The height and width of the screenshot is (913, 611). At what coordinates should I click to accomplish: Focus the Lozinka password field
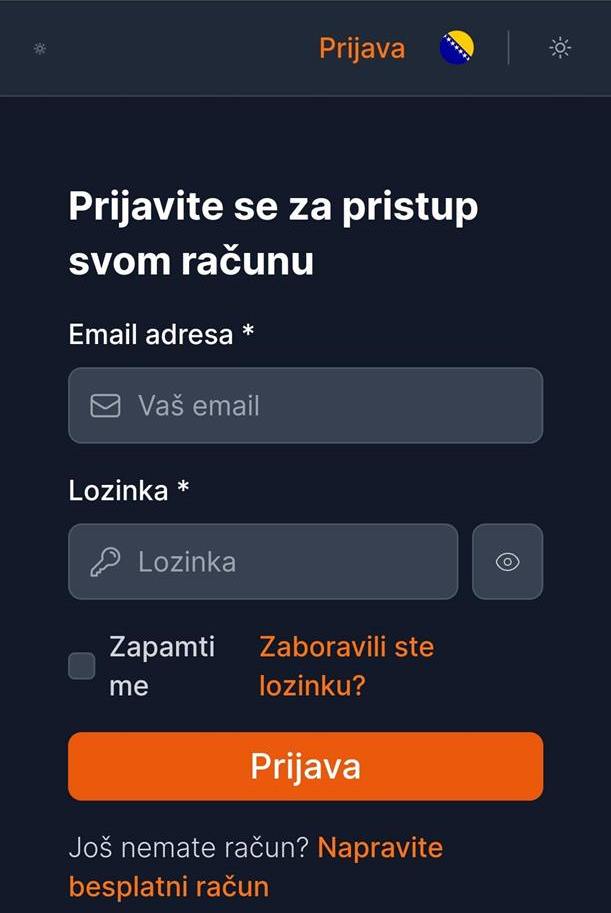(263, 561)
